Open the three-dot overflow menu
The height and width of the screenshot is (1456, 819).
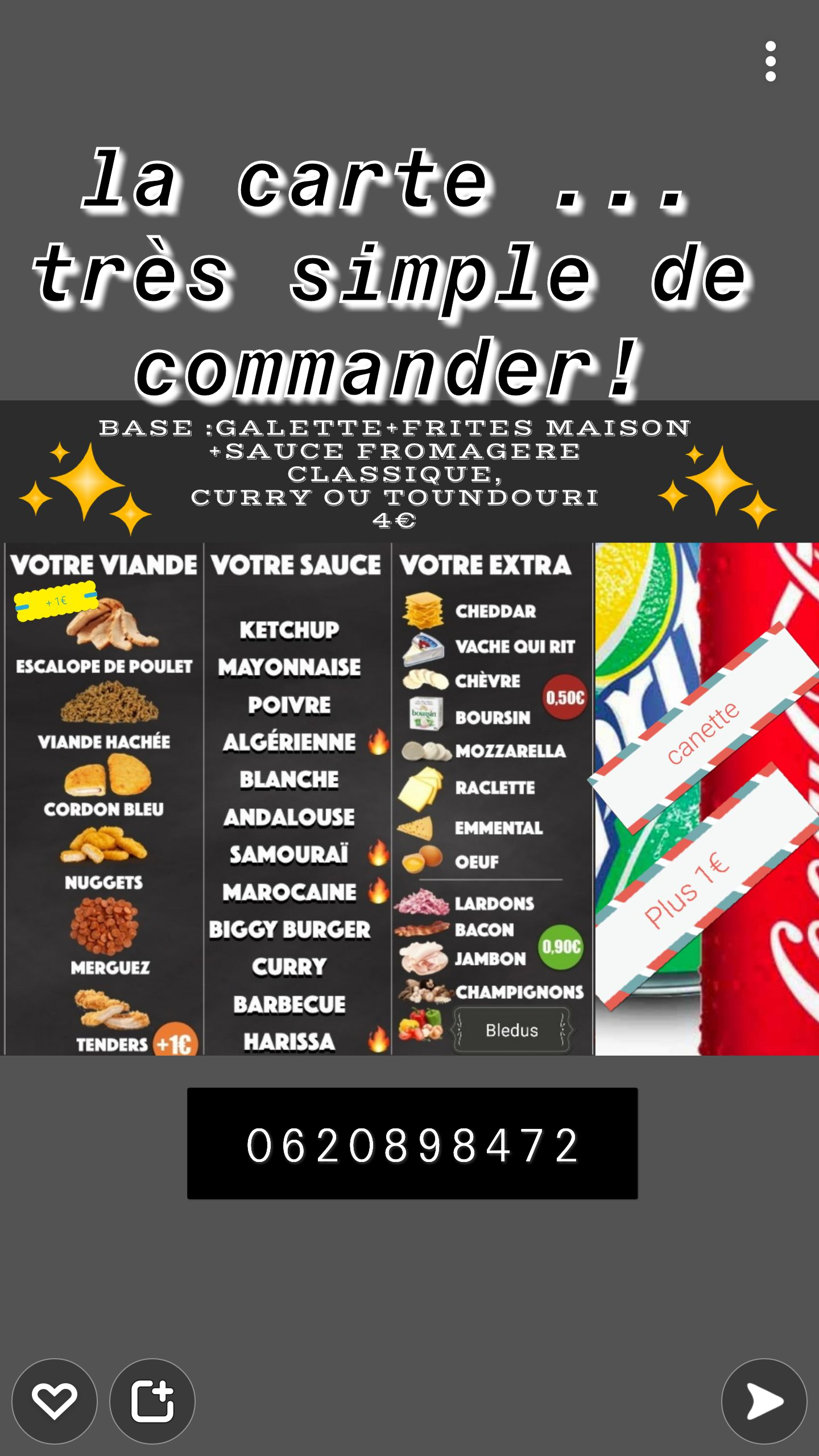(x=770, y=61)
